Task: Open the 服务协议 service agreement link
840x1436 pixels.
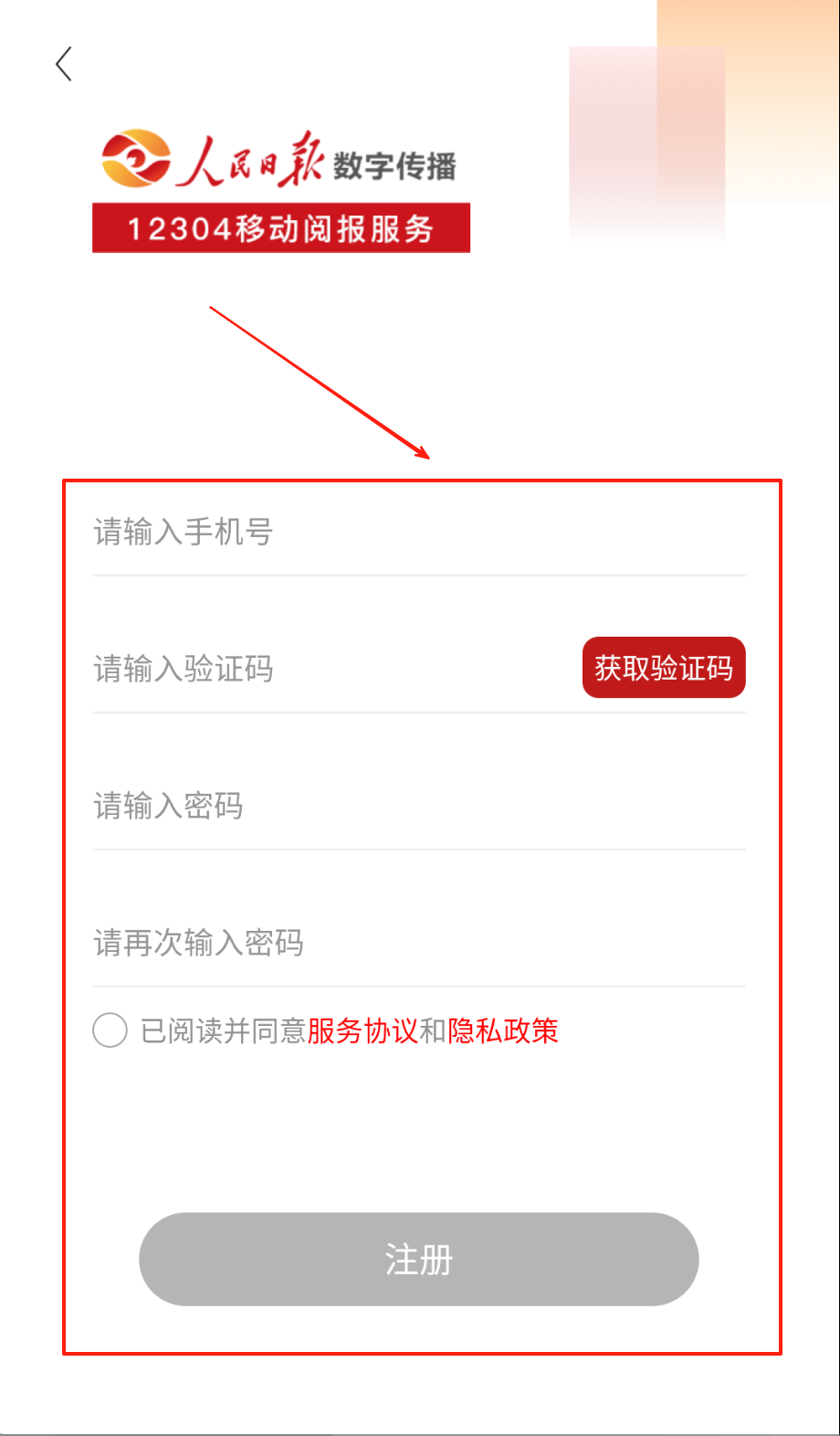Action: 362,1031
